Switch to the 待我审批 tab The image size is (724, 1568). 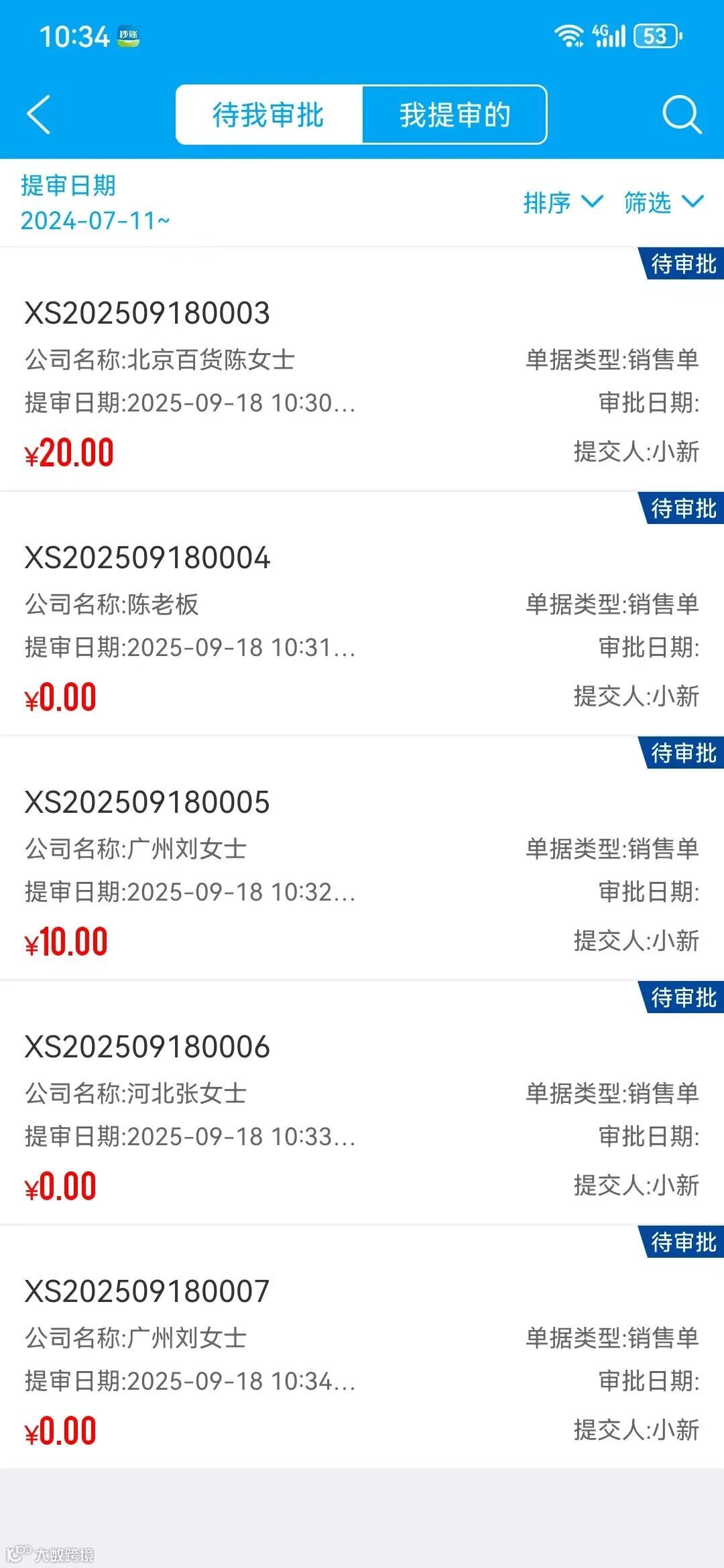point(269,115)
